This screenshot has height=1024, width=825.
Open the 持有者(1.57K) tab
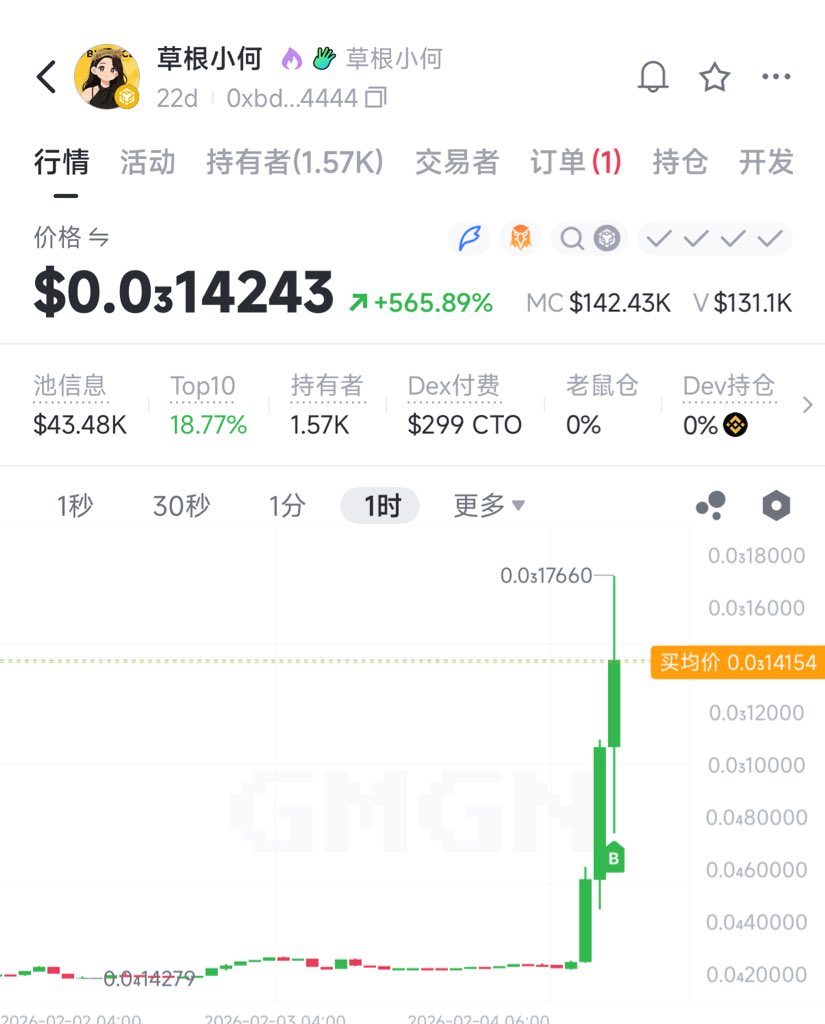(295, 162)
